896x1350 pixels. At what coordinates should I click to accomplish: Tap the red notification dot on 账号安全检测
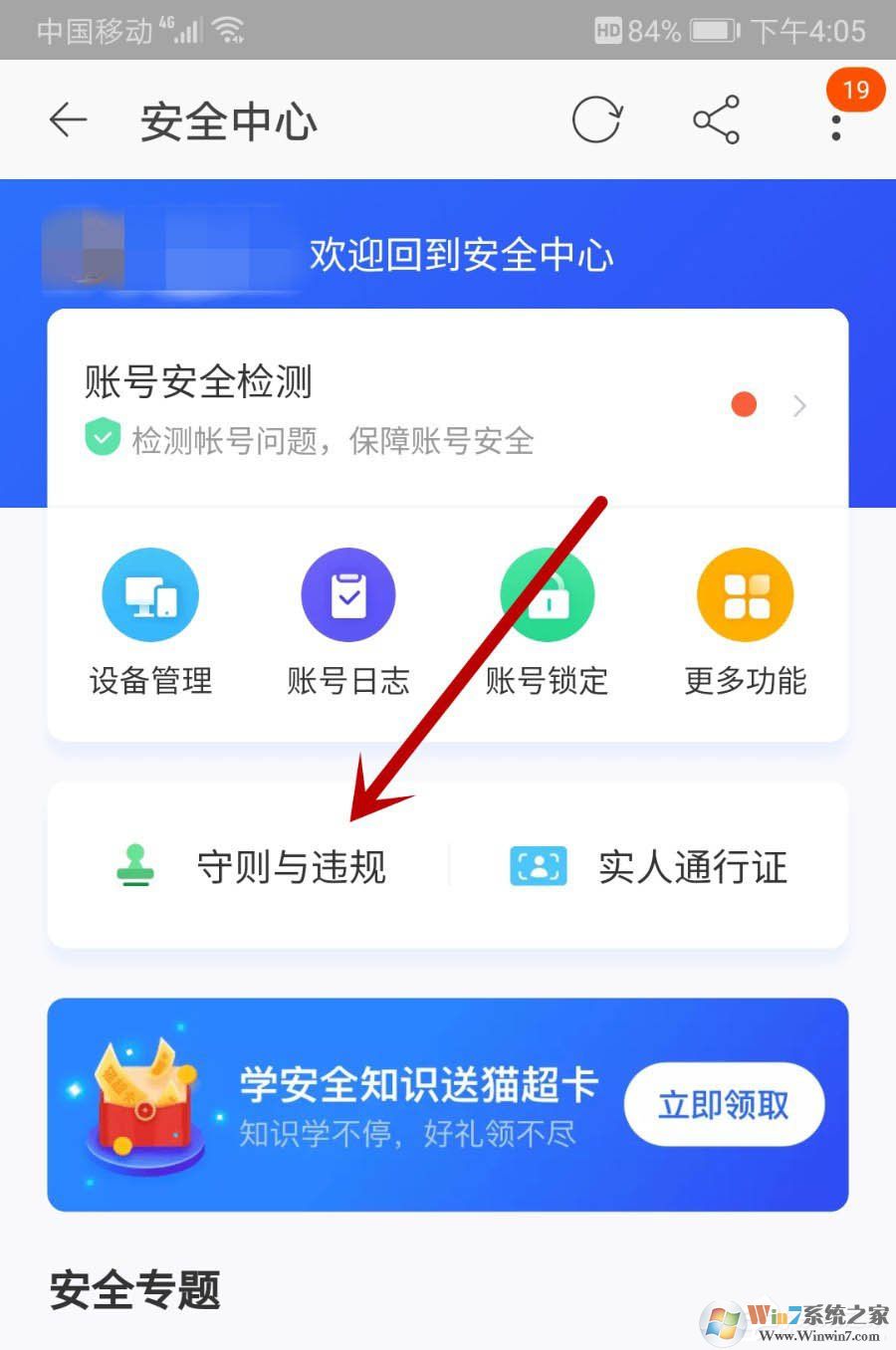(x=744, y=404)
